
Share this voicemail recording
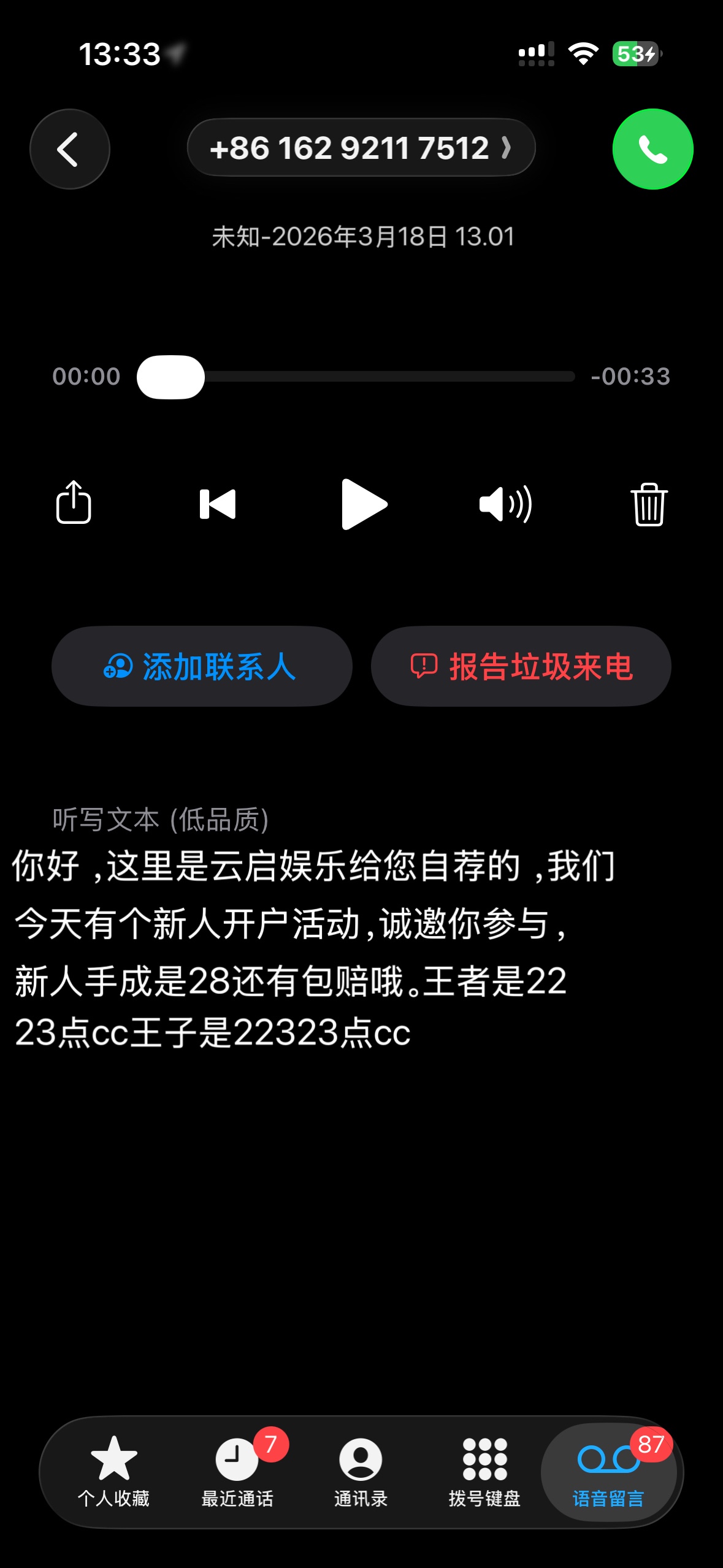(74, 502)
